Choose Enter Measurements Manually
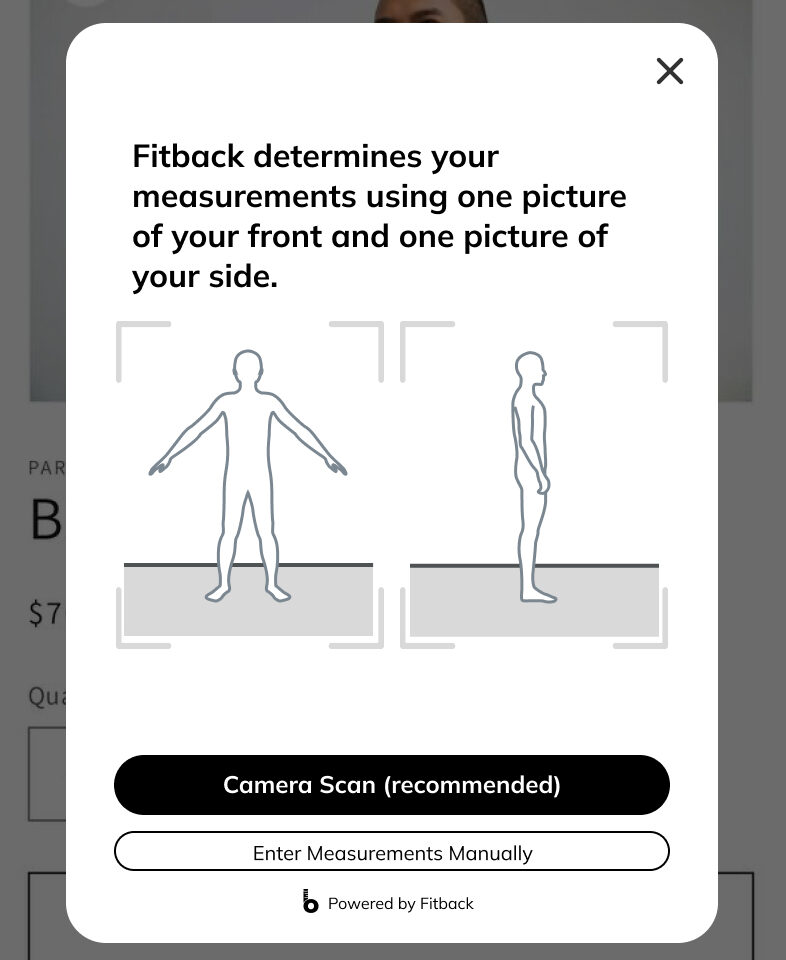This screenshot has width=786, height=960. (x=391, y=852)
